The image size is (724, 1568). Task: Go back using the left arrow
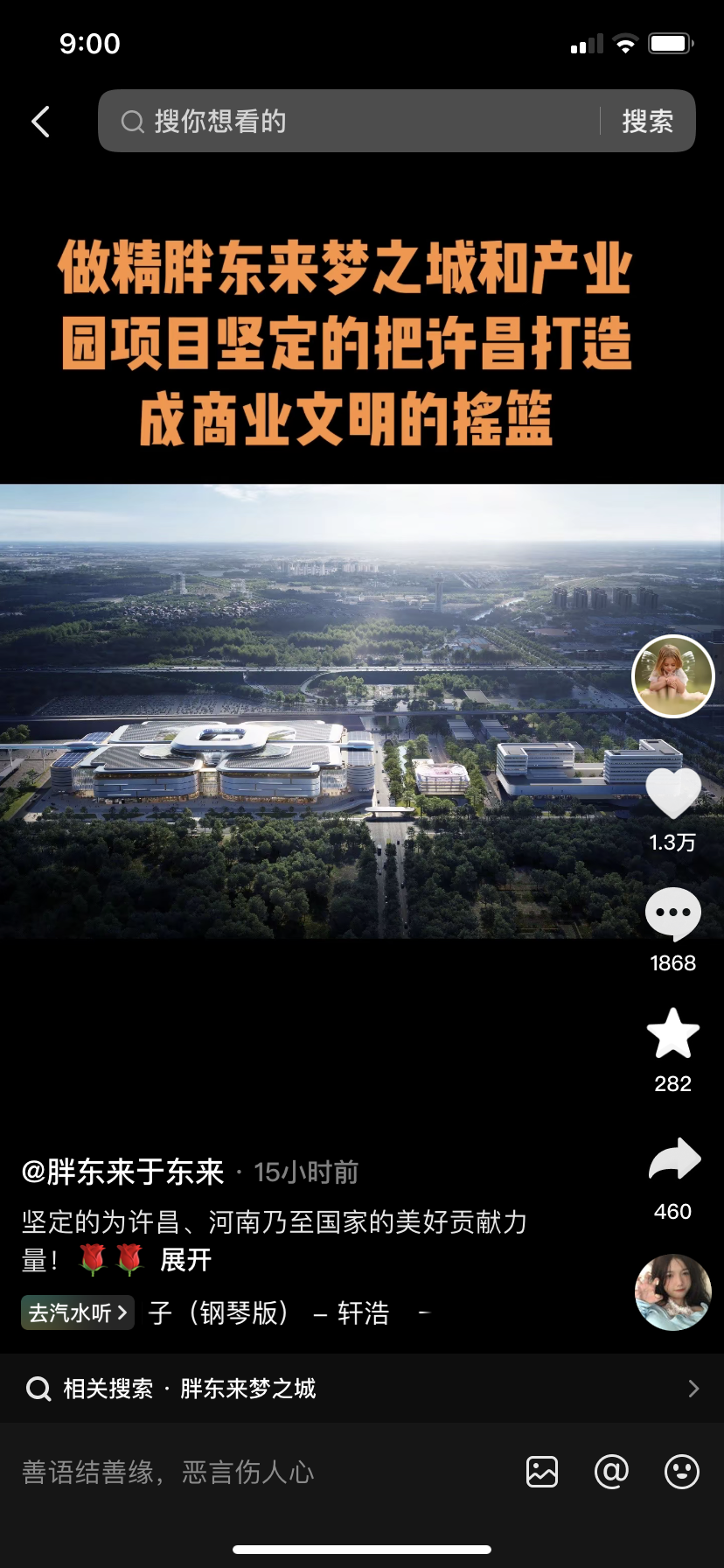click(x=40, y=122)
